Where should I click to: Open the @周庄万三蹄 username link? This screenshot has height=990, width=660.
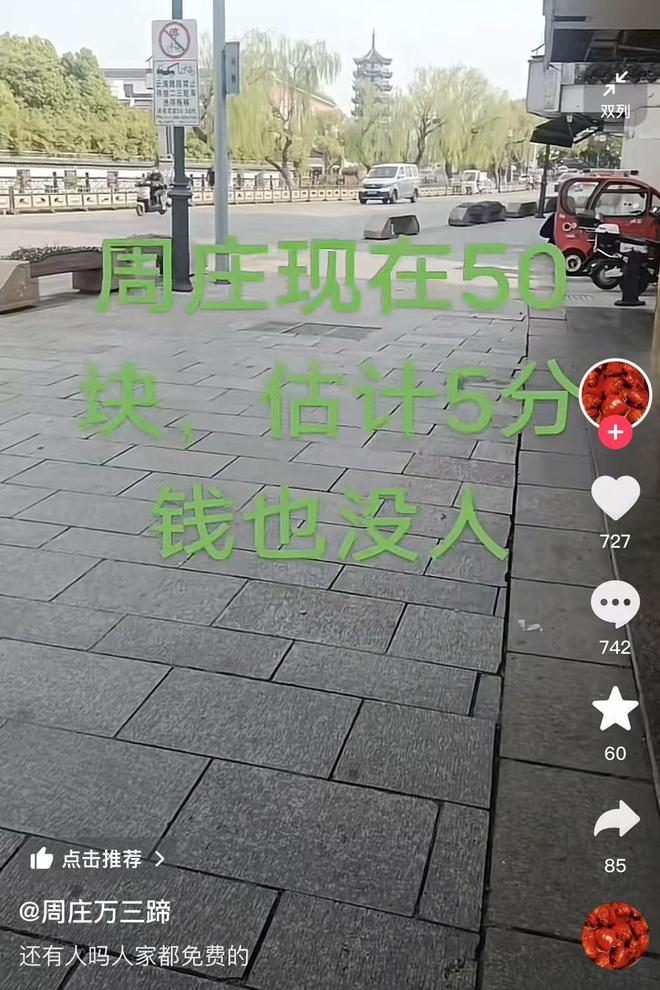[x=95, y=912]
